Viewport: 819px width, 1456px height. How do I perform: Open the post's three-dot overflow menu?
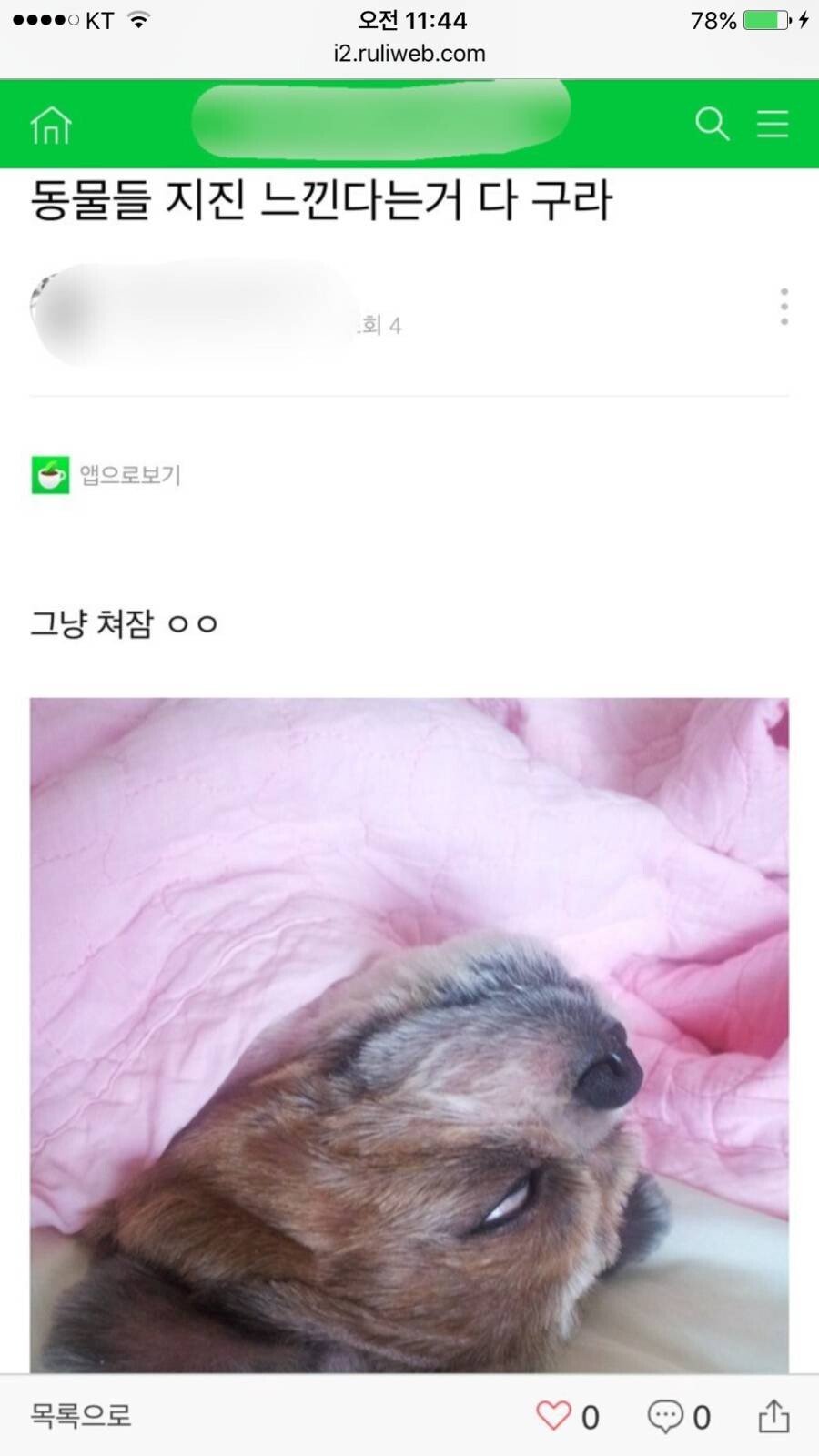click(x=784, y=308)
